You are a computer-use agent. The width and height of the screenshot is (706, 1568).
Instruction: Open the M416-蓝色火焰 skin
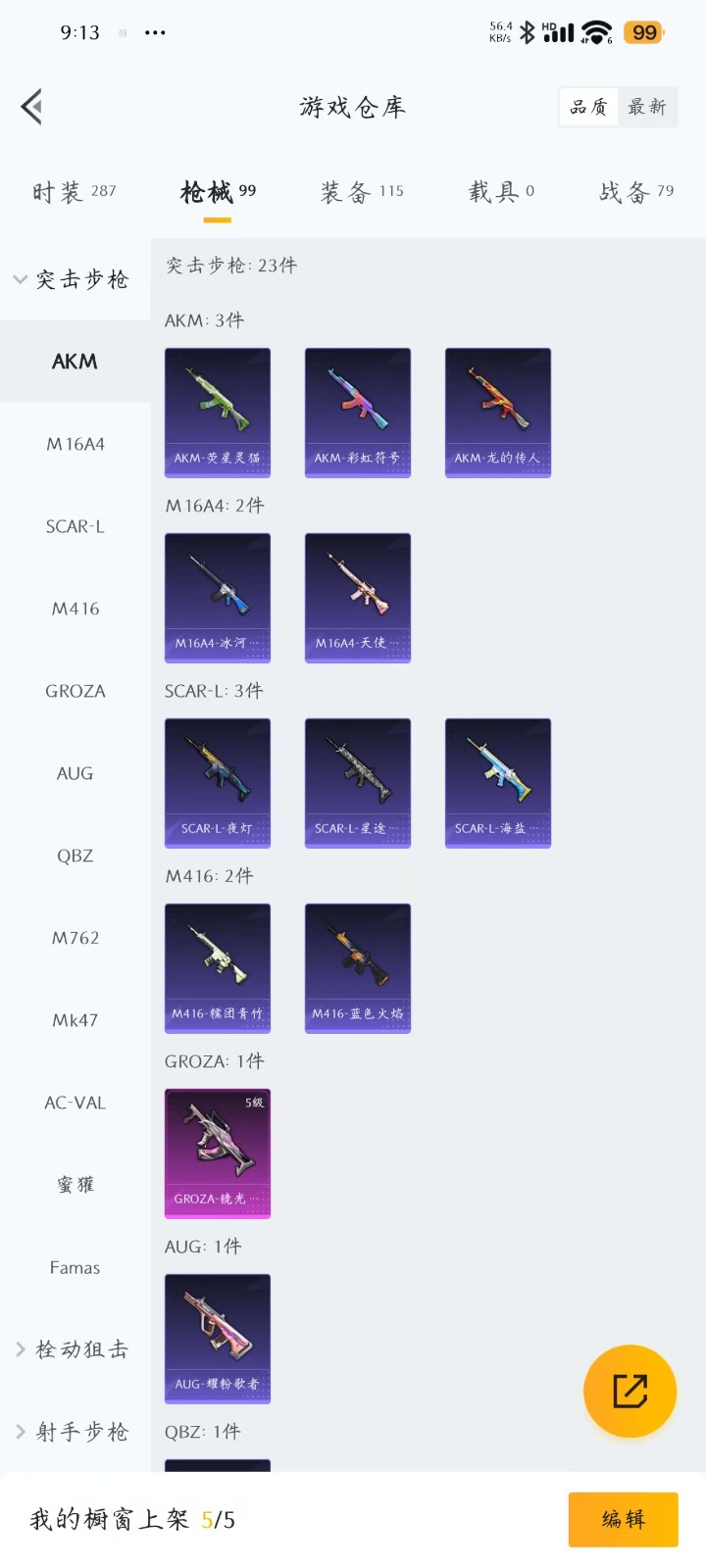pos(358,968)
